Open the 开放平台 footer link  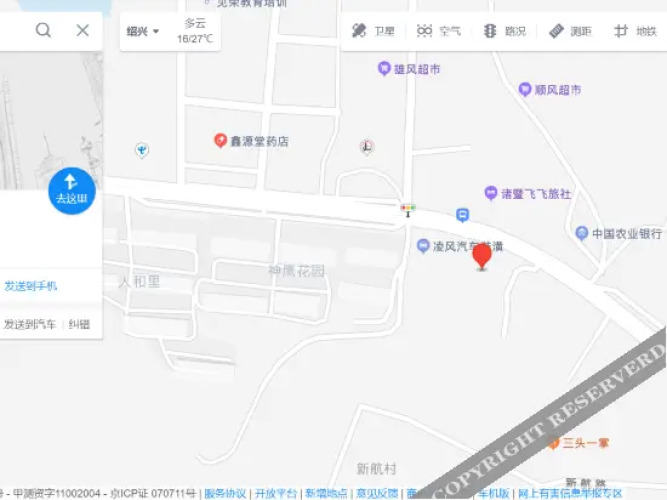click(275, 494)
